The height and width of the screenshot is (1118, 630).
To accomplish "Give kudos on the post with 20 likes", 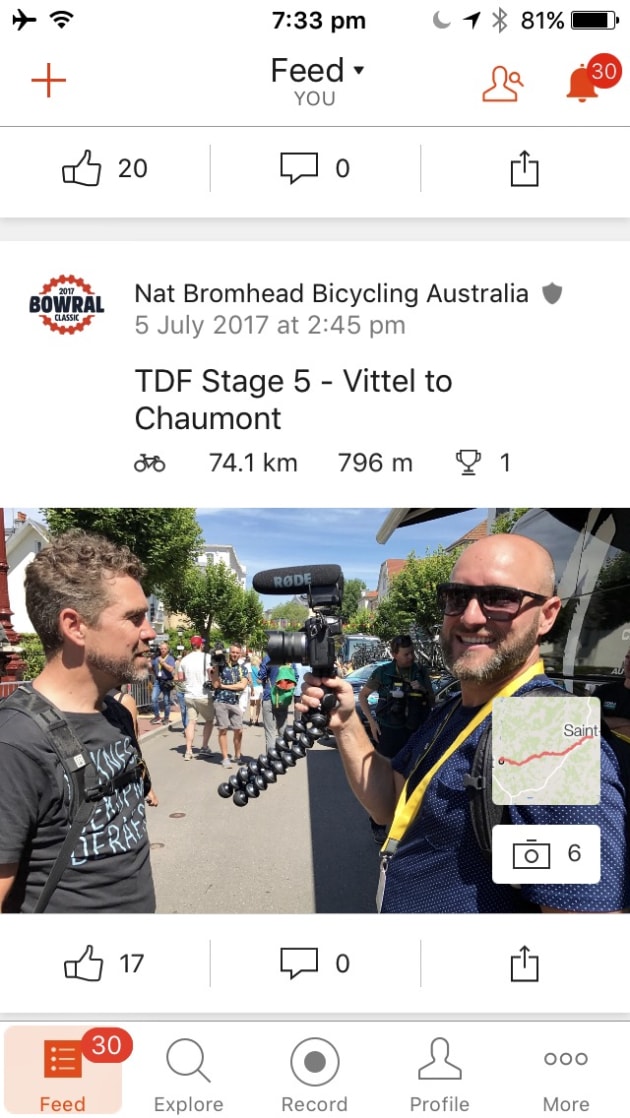I will [x=105, y=168].
